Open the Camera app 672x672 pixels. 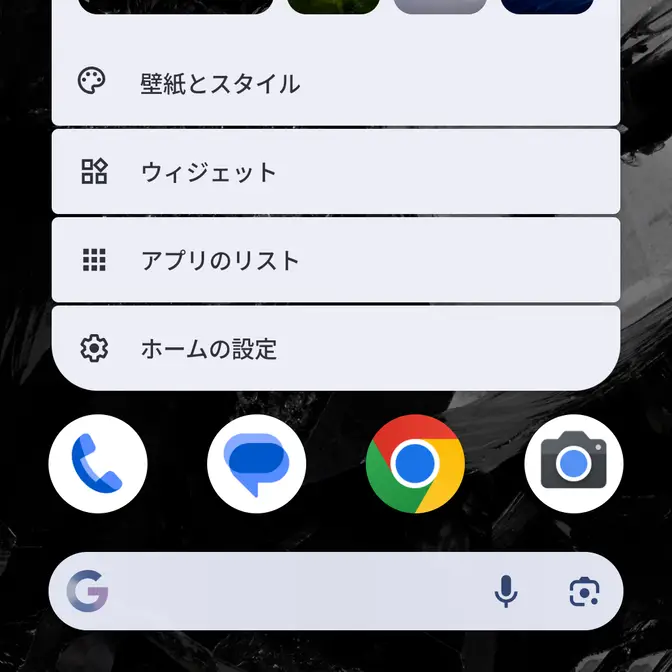pos(574,464)
